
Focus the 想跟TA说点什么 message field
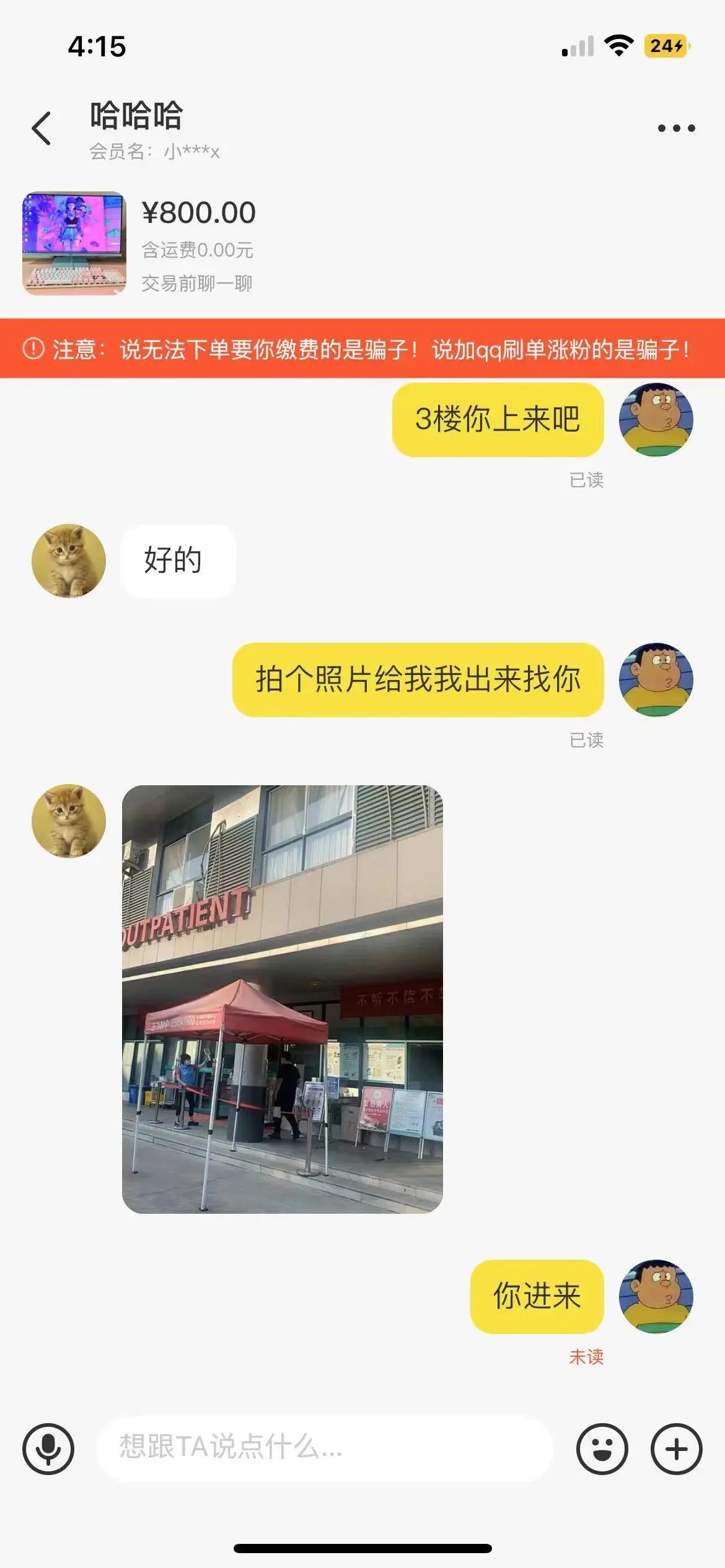point(322,1448)
